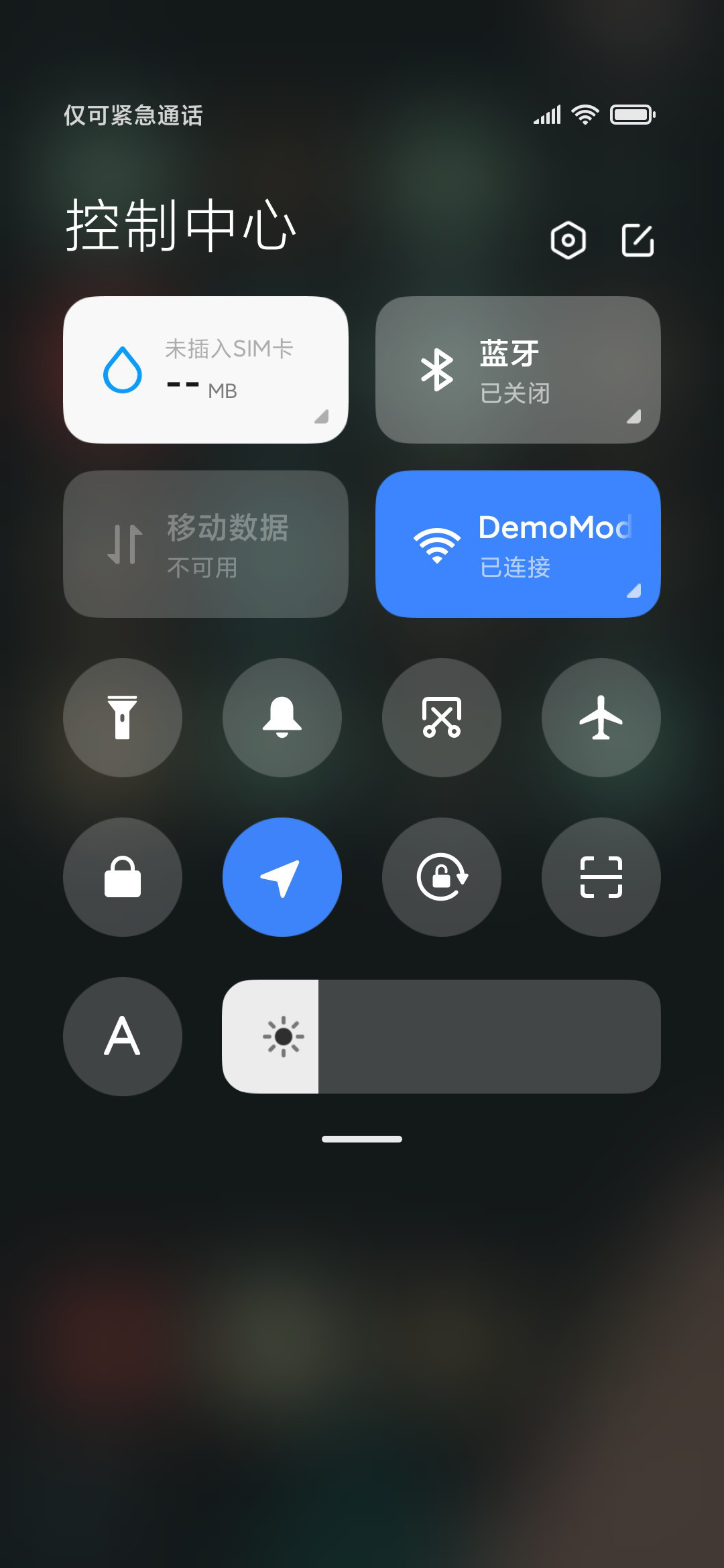Open the scanner
Screen dimensions: 724x1568
601,877
